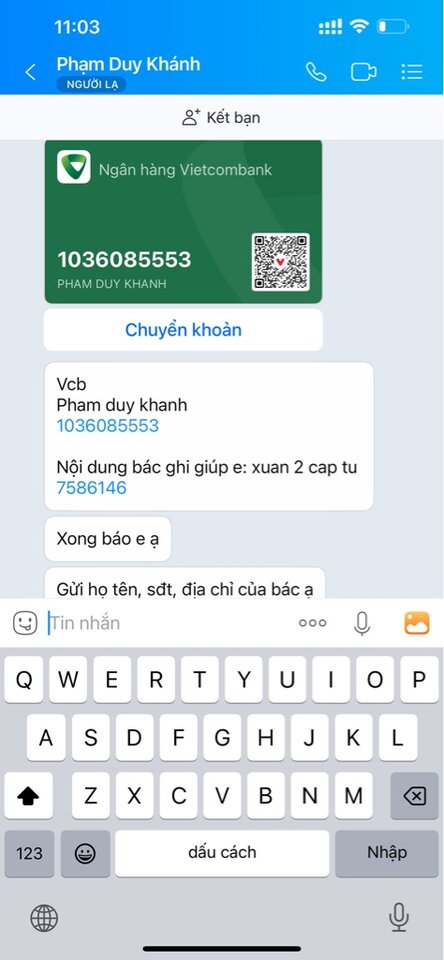Go back from Phạm Duy Khánh chat
The image size is (444, 960).
(x=30, y=72)
